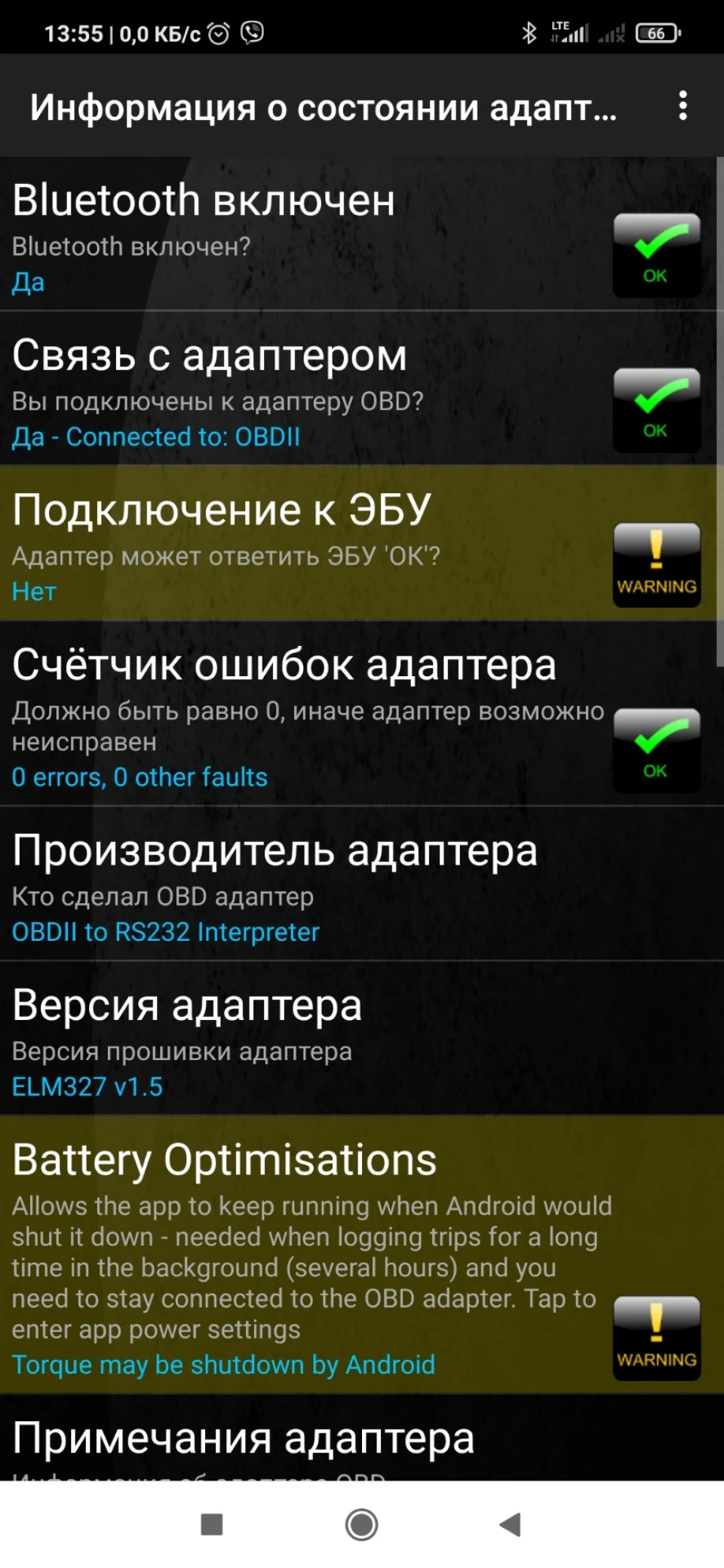Tap the "Версия адаптера" ELM327 row

pyautogui.click(x=357, y=1038)
